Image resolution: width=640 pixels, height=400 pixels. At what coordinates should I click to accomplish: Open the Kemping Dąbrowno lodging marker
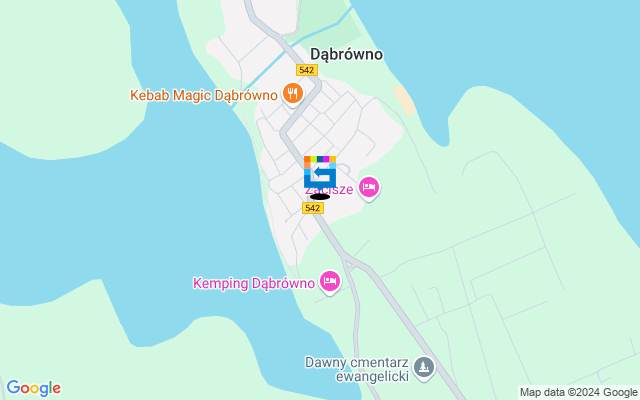click(x=330, y=282)
